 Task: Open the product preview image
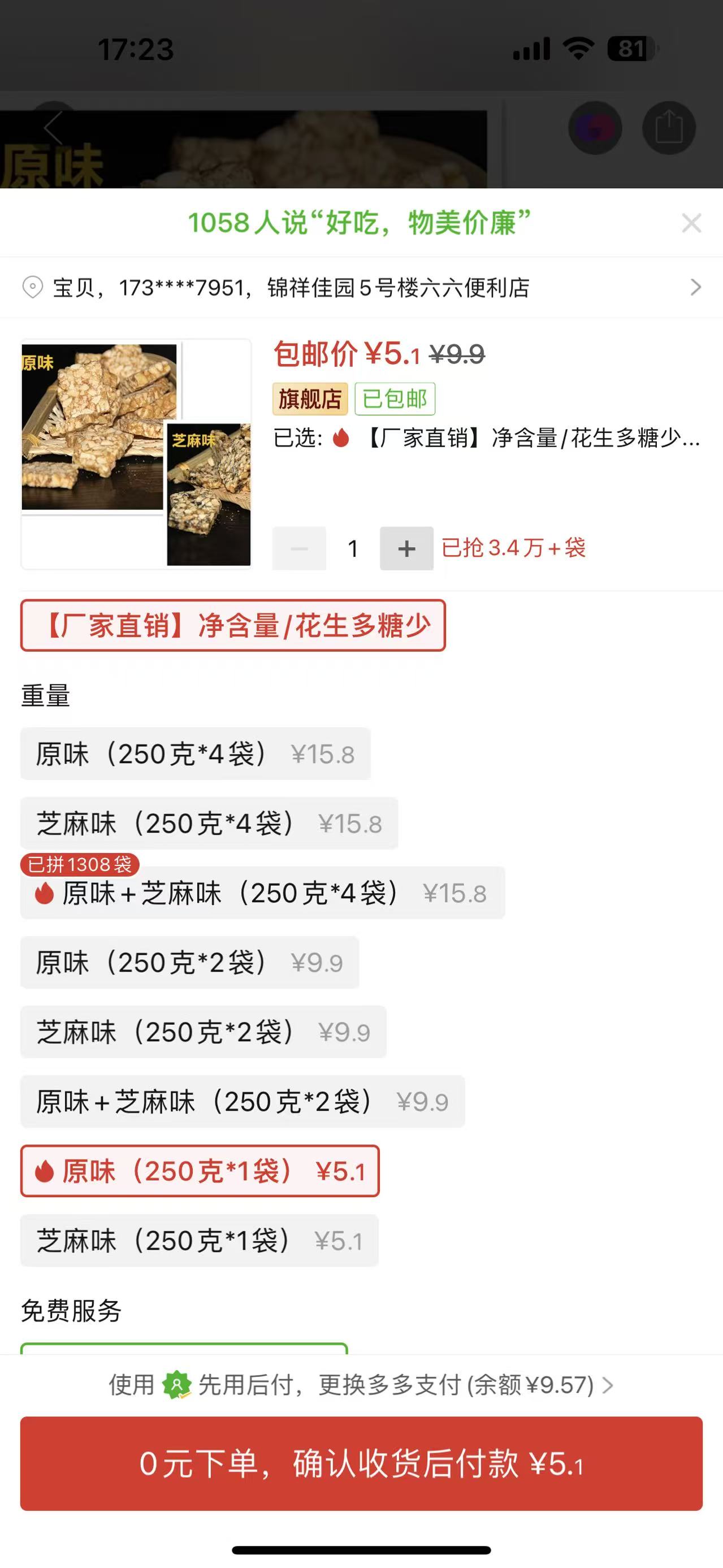tap(136, 454)
